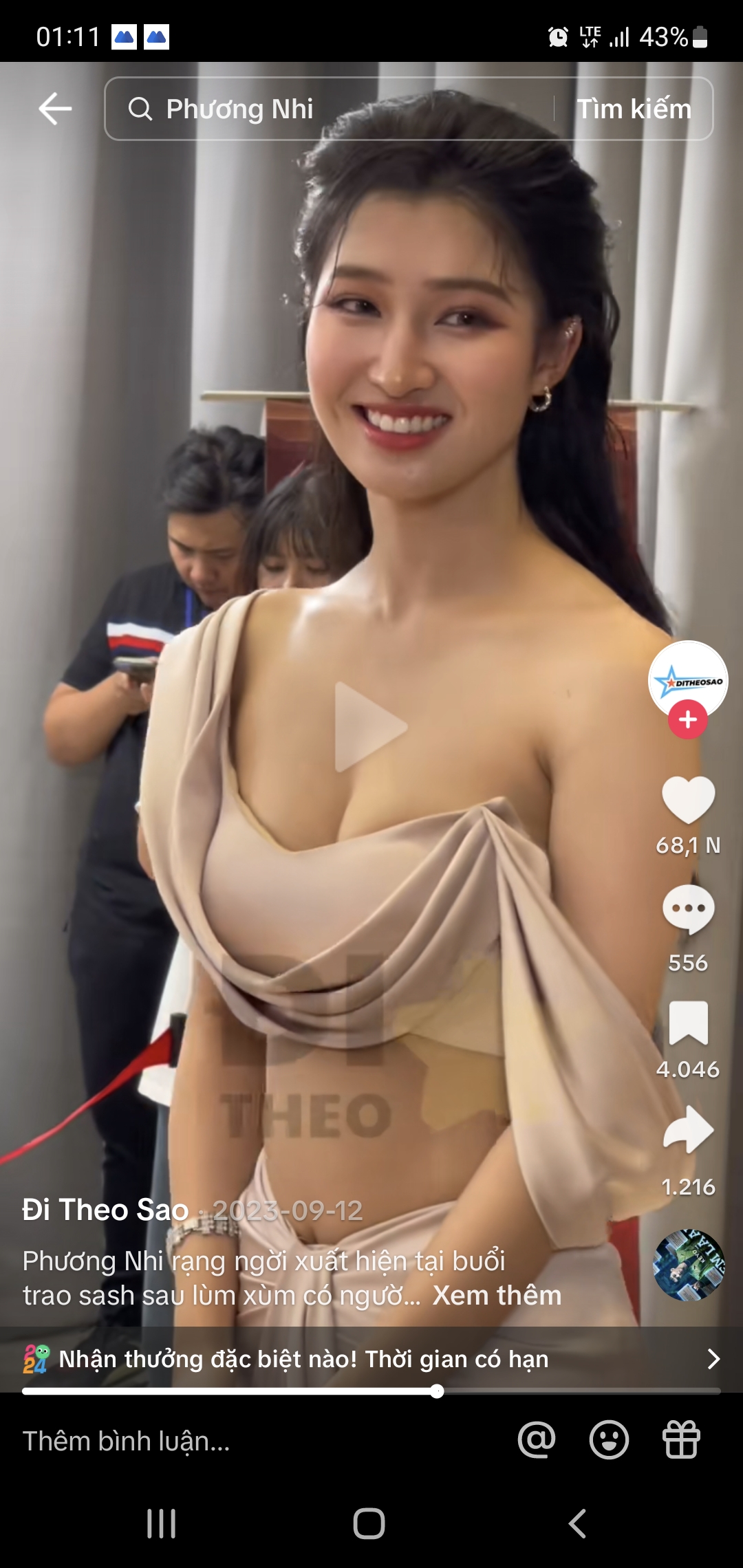743x1568 pixels.
Task: Open the system recent apps view
Action: (162, 1524)
